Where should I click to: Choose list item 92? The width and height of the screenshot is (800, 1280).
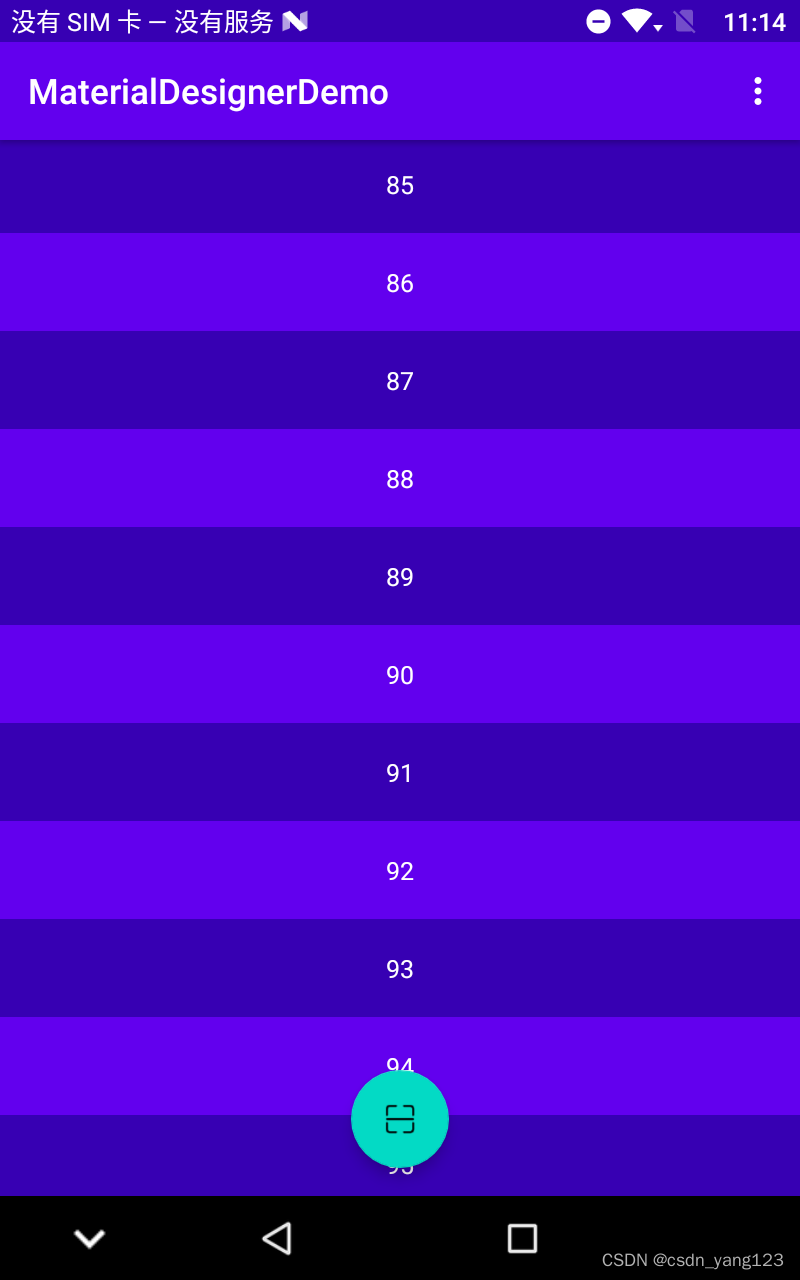(400, 871)
